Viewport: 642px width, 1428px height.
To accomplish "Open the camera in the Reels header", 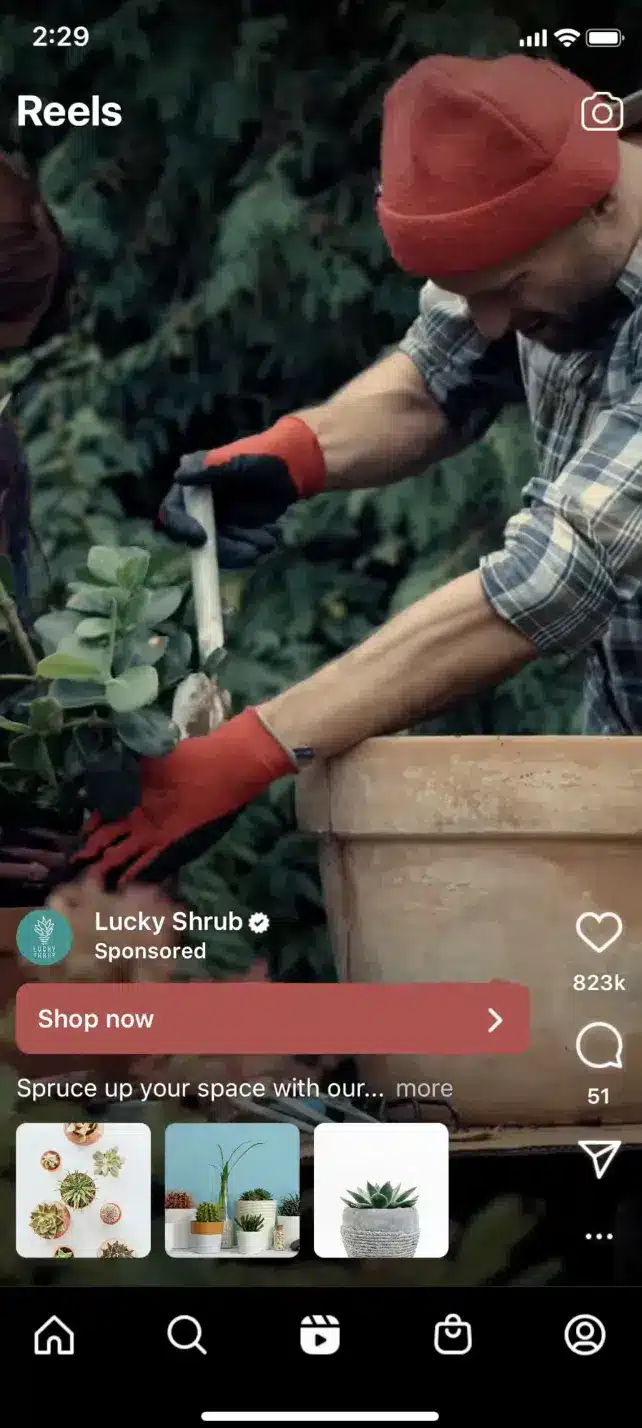I will pos(601,112).
